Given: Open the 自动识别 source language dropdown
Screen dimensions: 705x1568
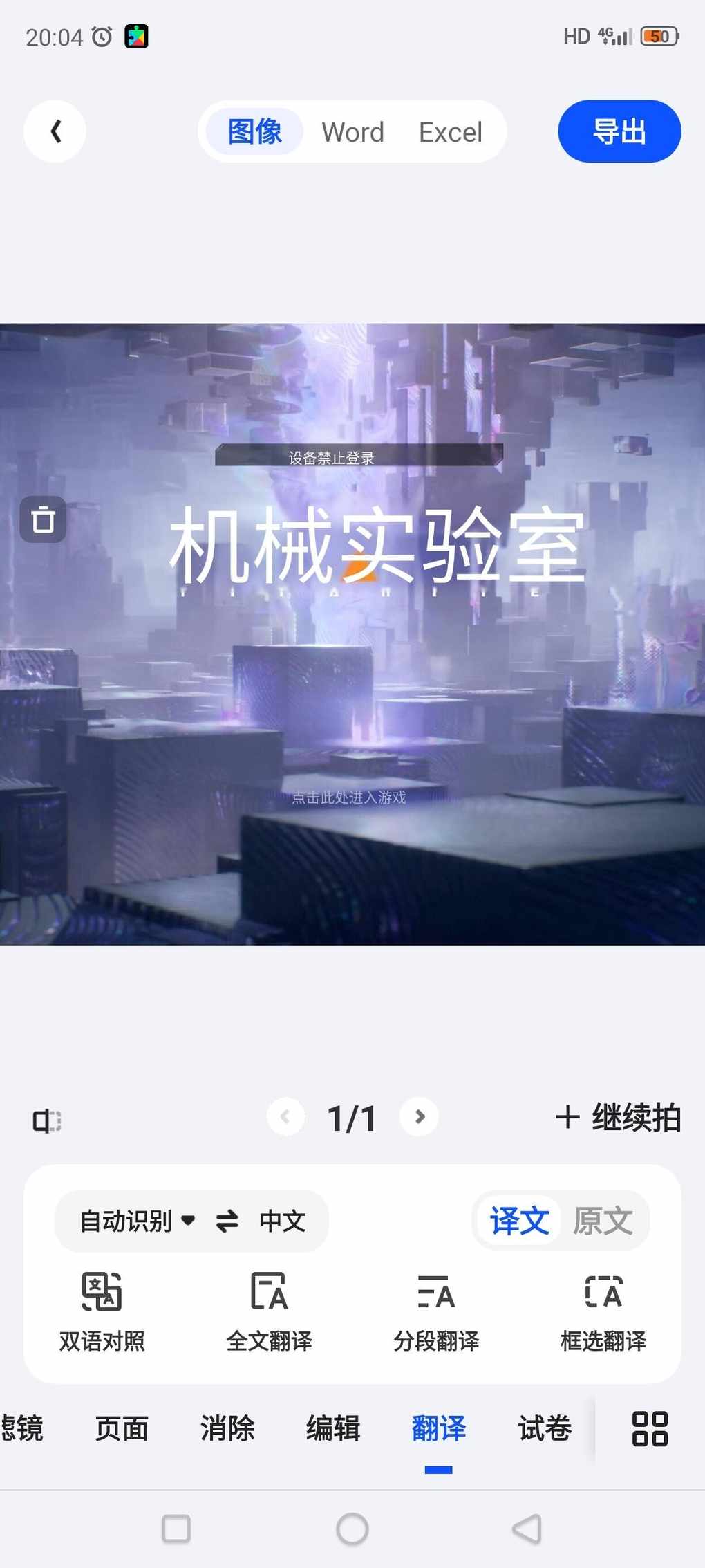Looking at the screenshot, I should [138, 1221].
